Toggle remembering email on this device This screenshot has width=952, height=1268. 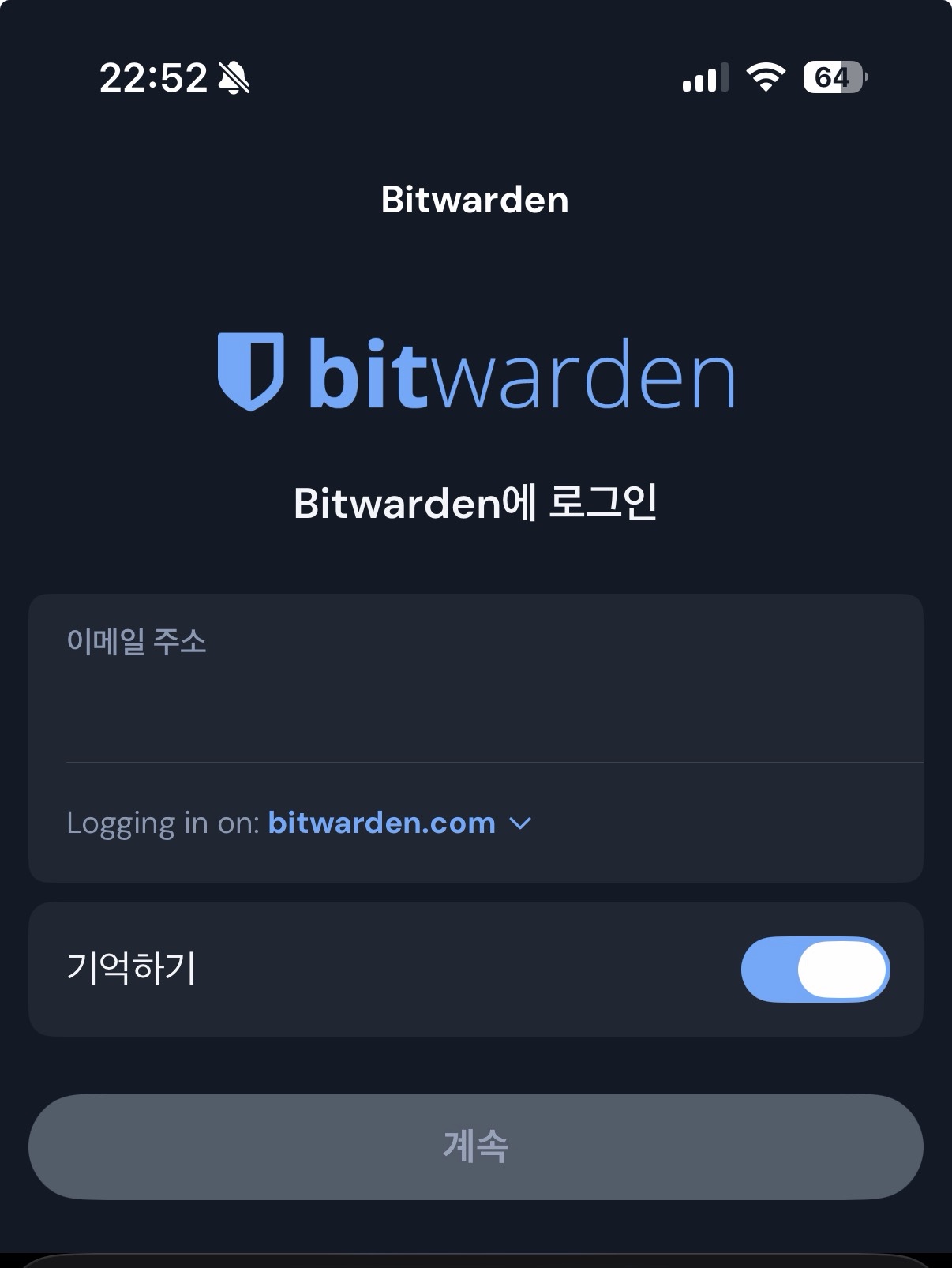click(817, 969)
